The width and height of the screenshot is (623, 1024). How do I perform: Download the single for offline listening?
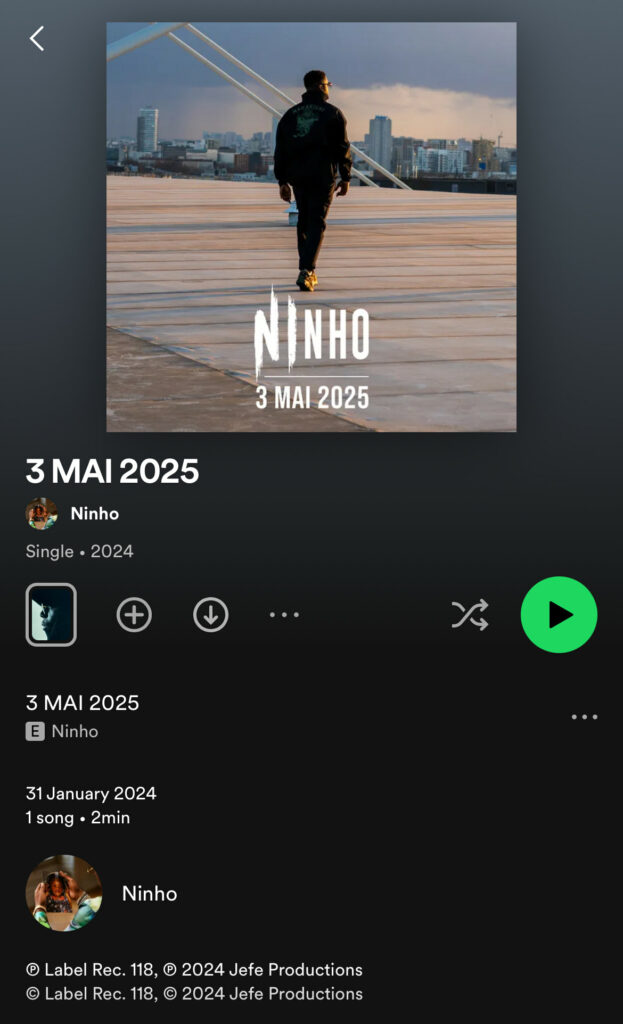210,615
